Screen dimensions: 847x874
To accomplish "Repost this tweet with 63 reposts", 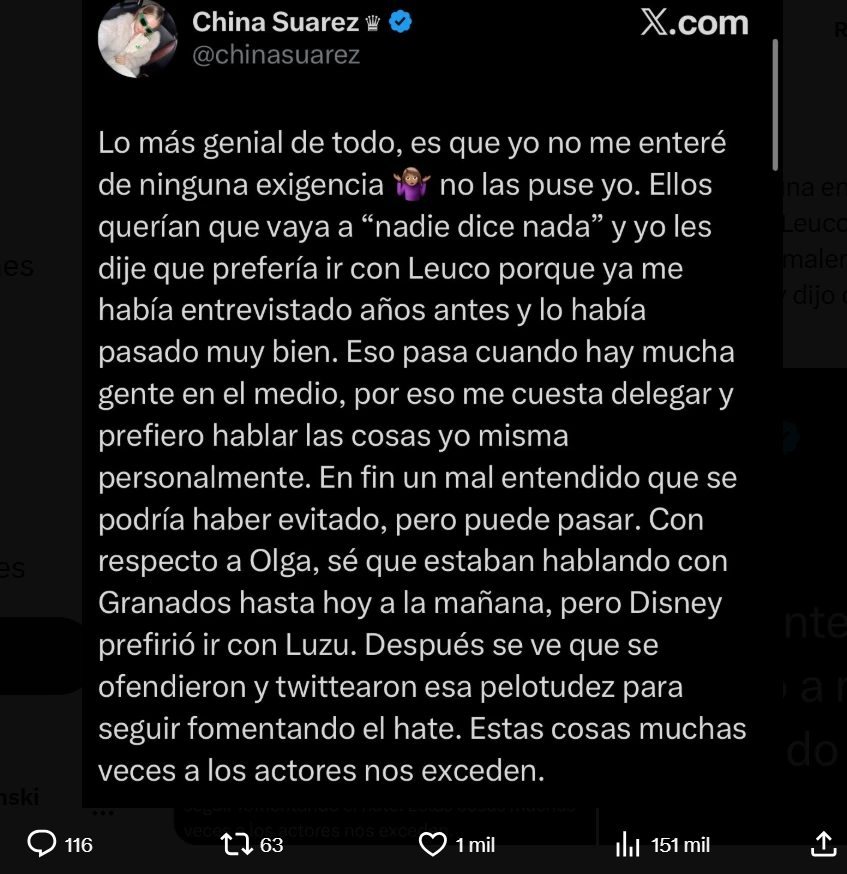I will (x=237, y=845).
